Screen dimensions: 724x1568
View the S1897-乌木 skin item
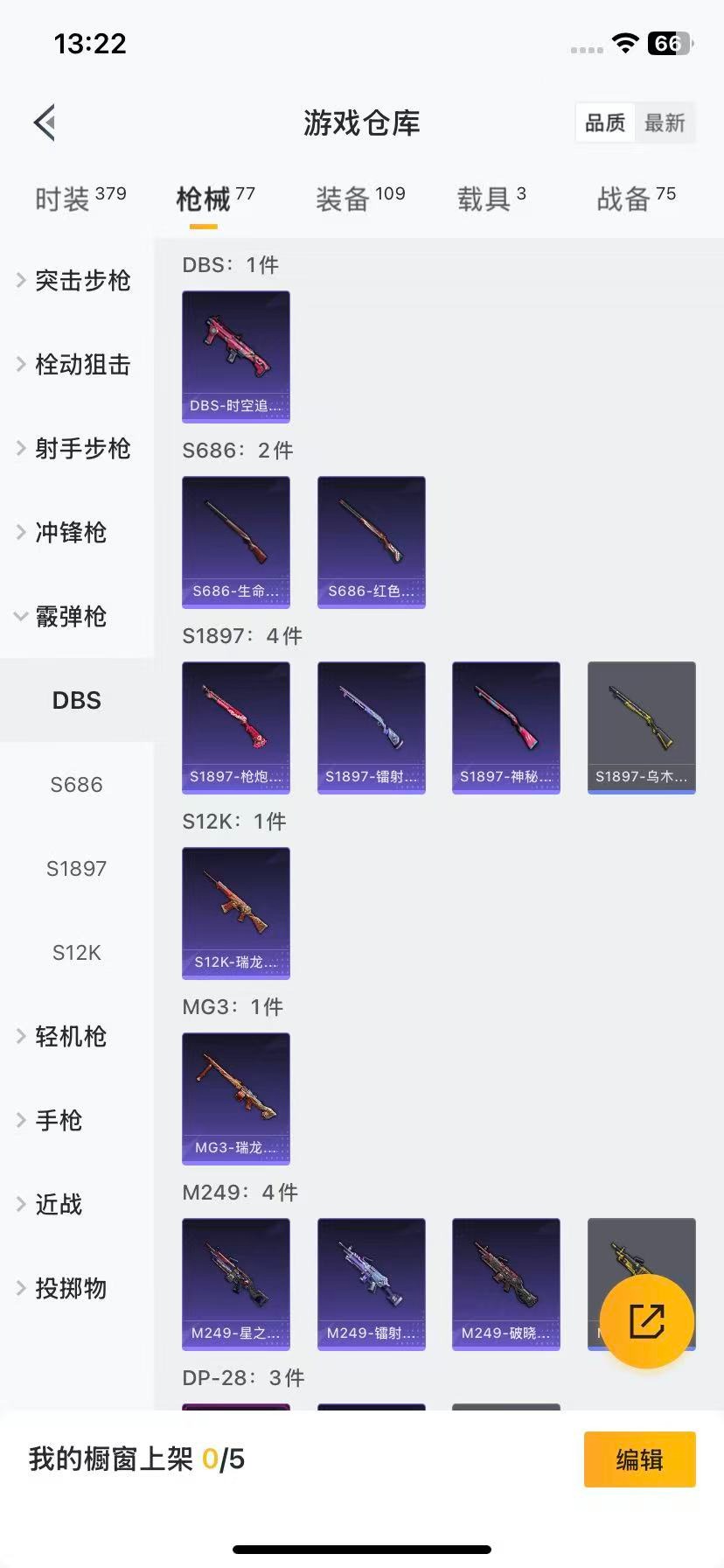coord(641,727)
